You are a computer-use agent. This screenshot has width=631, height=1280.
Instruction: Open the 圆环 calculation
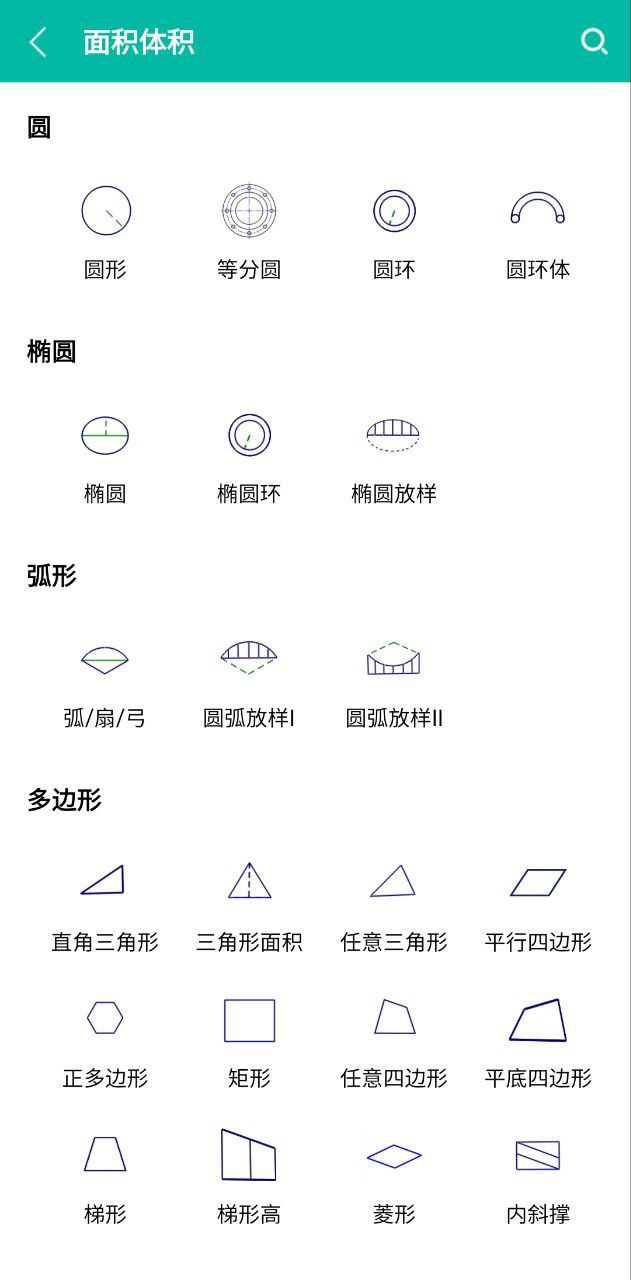point(394,233)
